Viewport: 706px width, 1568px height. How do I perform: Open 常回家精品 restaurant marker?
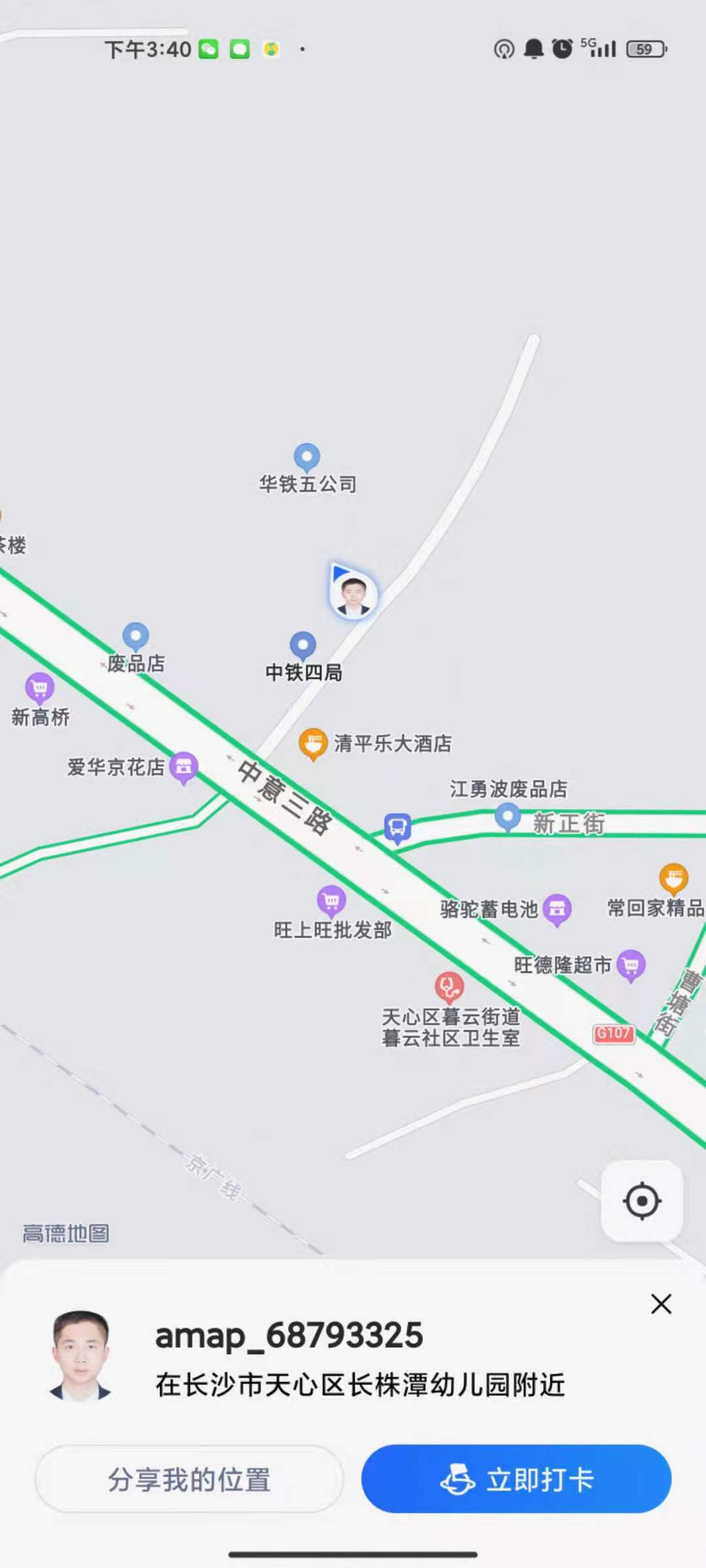[673, 878]
